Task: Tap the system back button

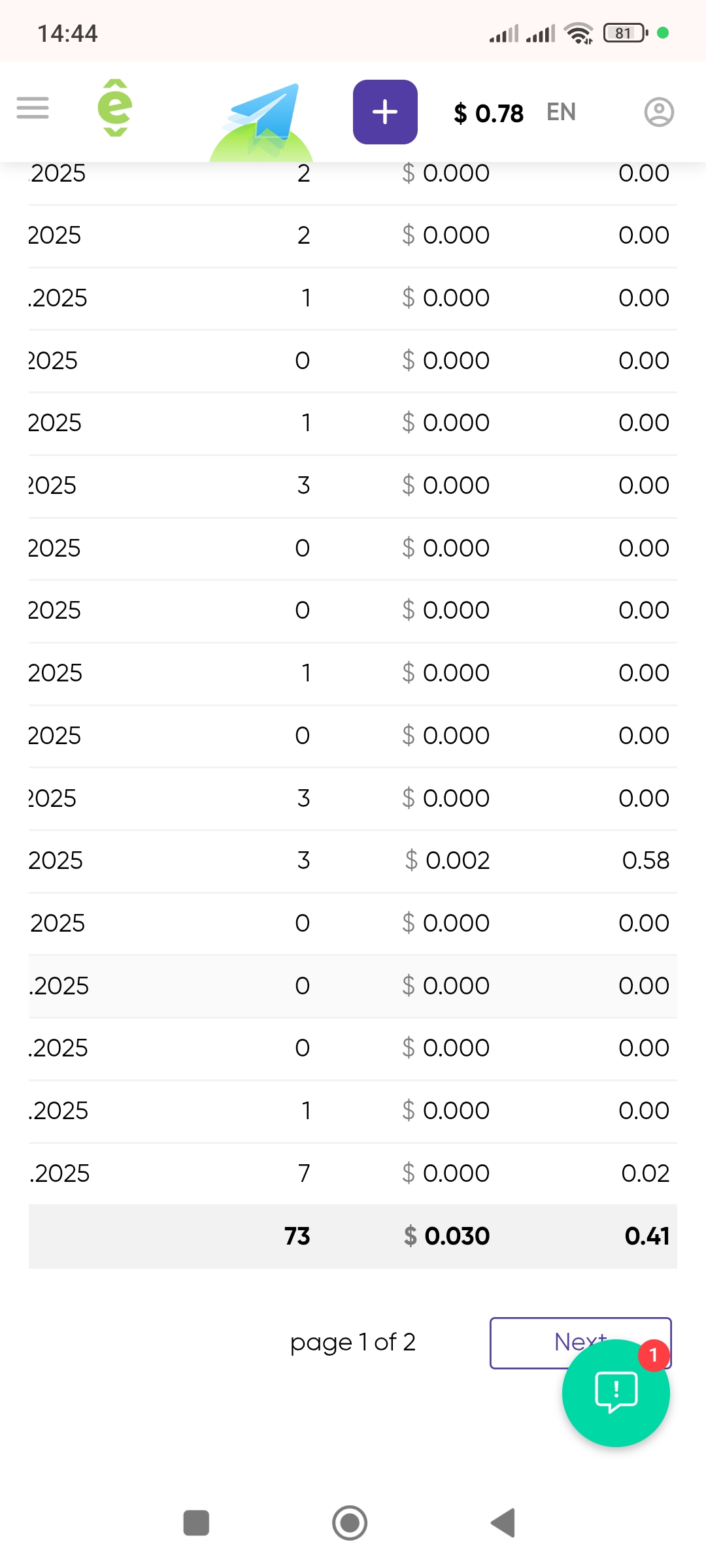Action: pos(503,1523)
